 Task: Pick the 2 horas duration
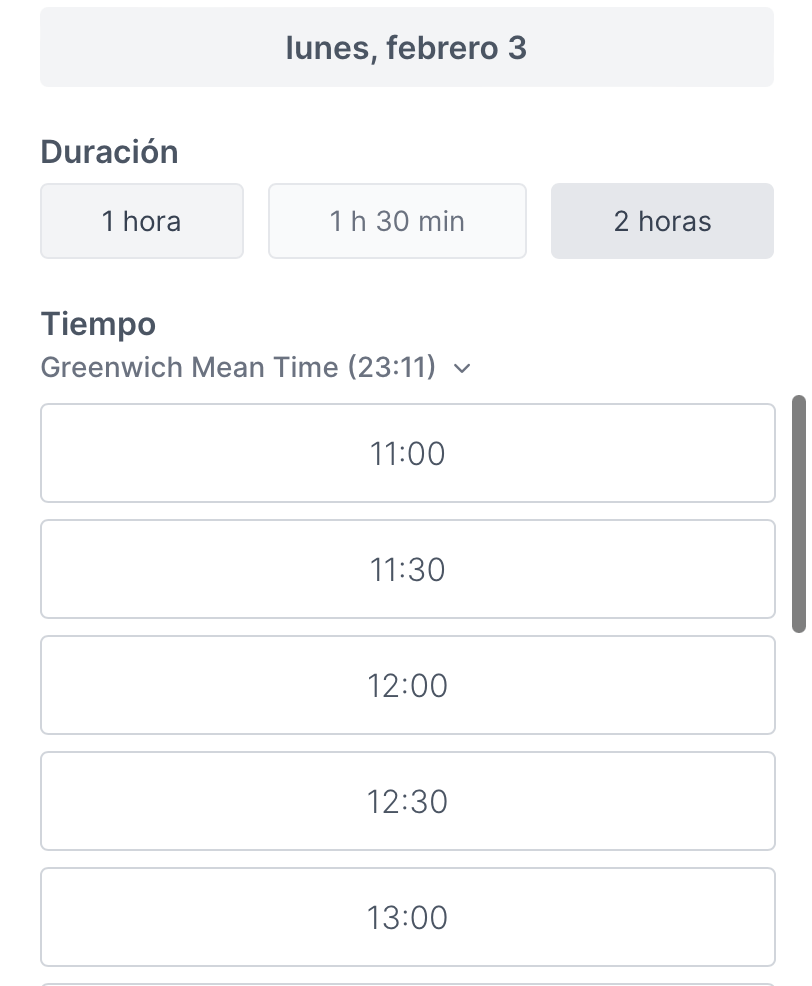(662, 221)
